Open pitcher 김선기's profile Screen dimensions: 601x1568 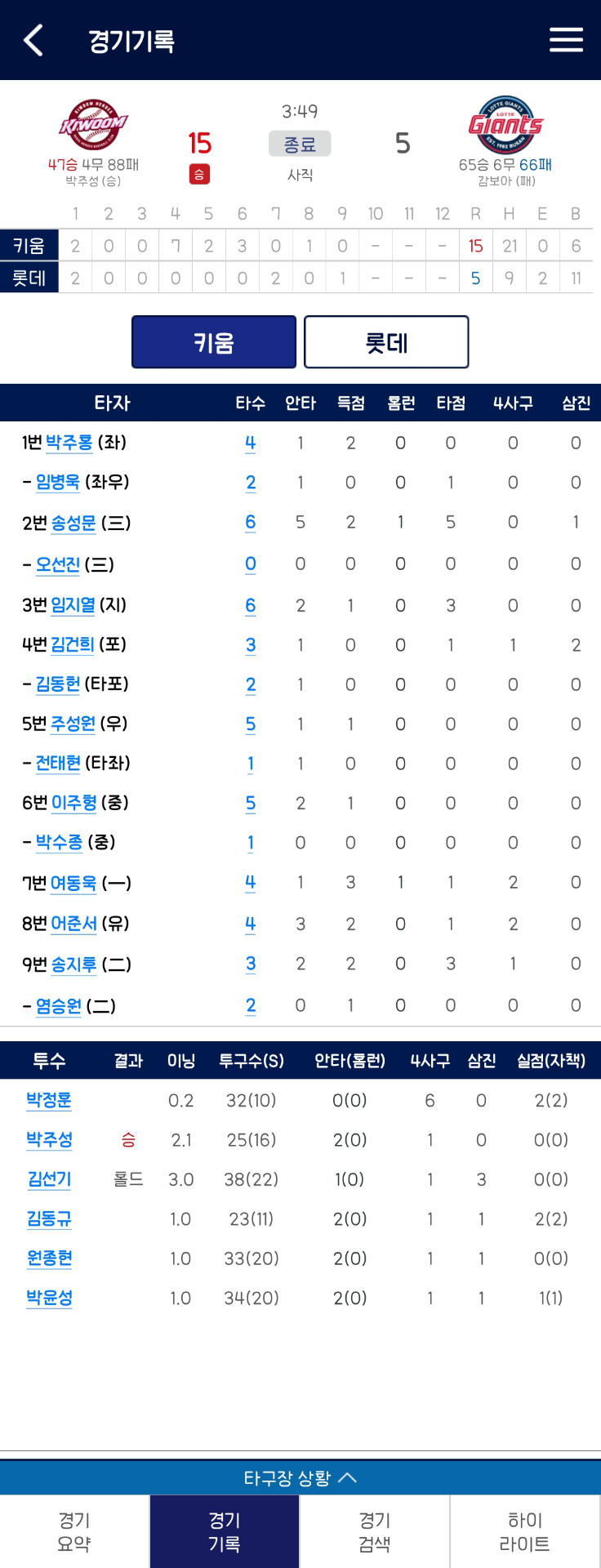coord(49,1179)
